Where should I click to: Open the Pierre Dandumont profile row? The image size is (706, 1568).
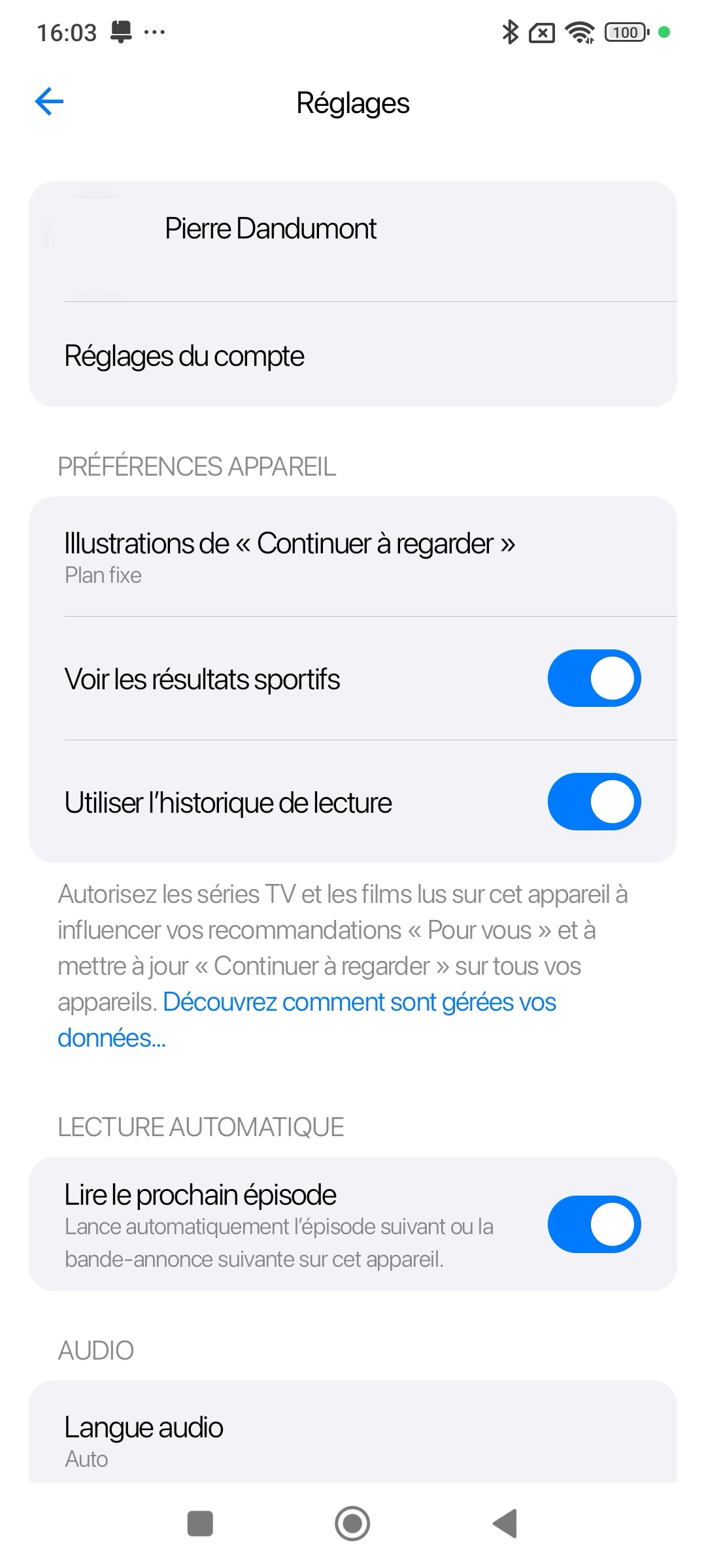point(353,242)
